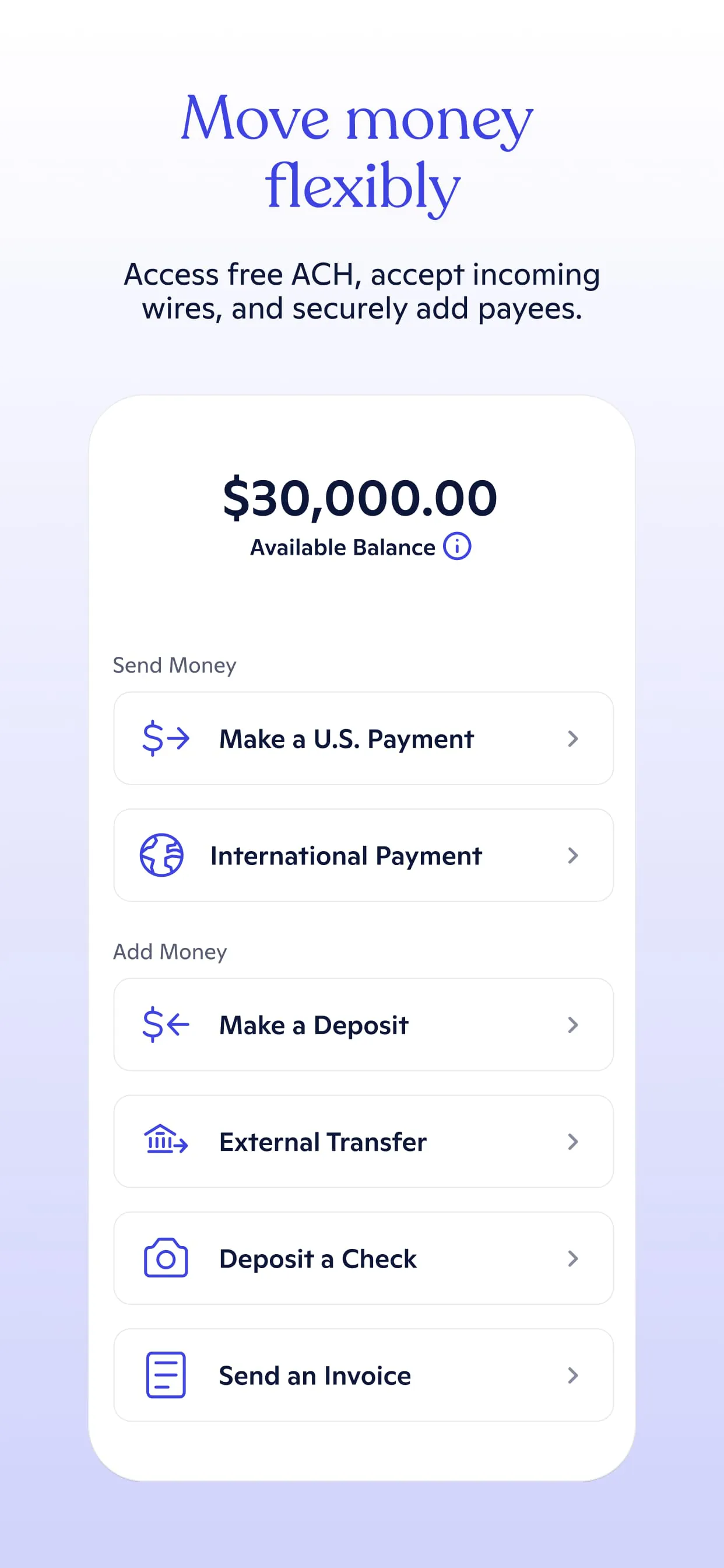
Task: Expand the Make a Deposit chevron
Action: (572, 1025)
